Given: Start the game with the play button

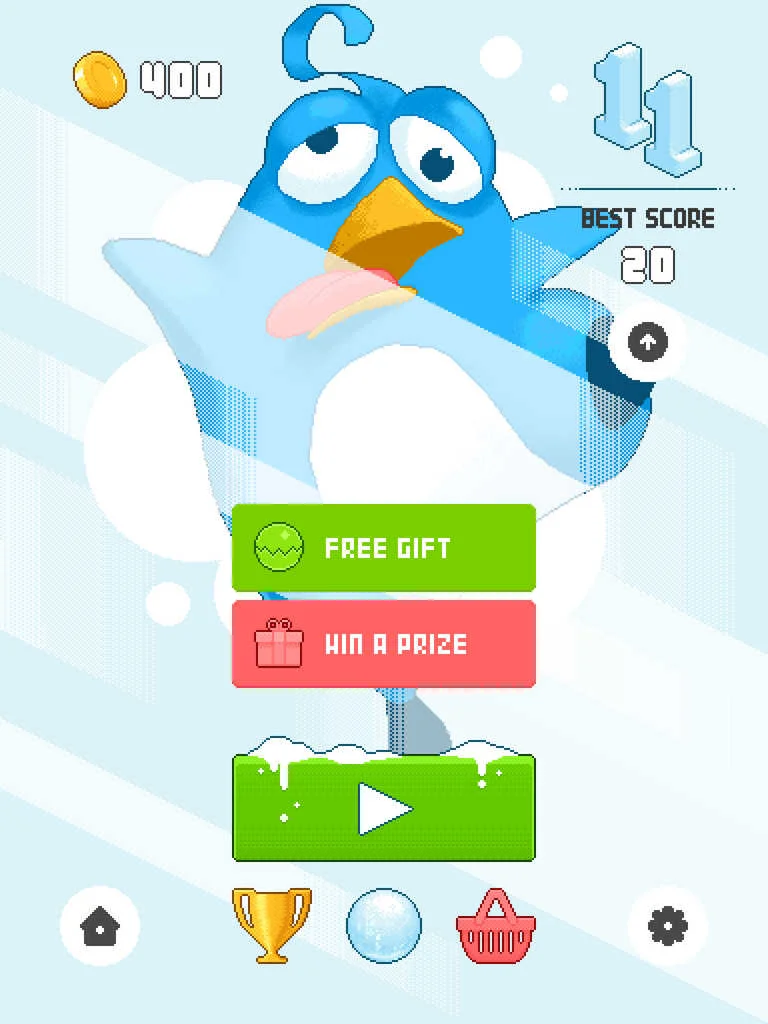Looking at the screenshot, I should pos(384,808).
